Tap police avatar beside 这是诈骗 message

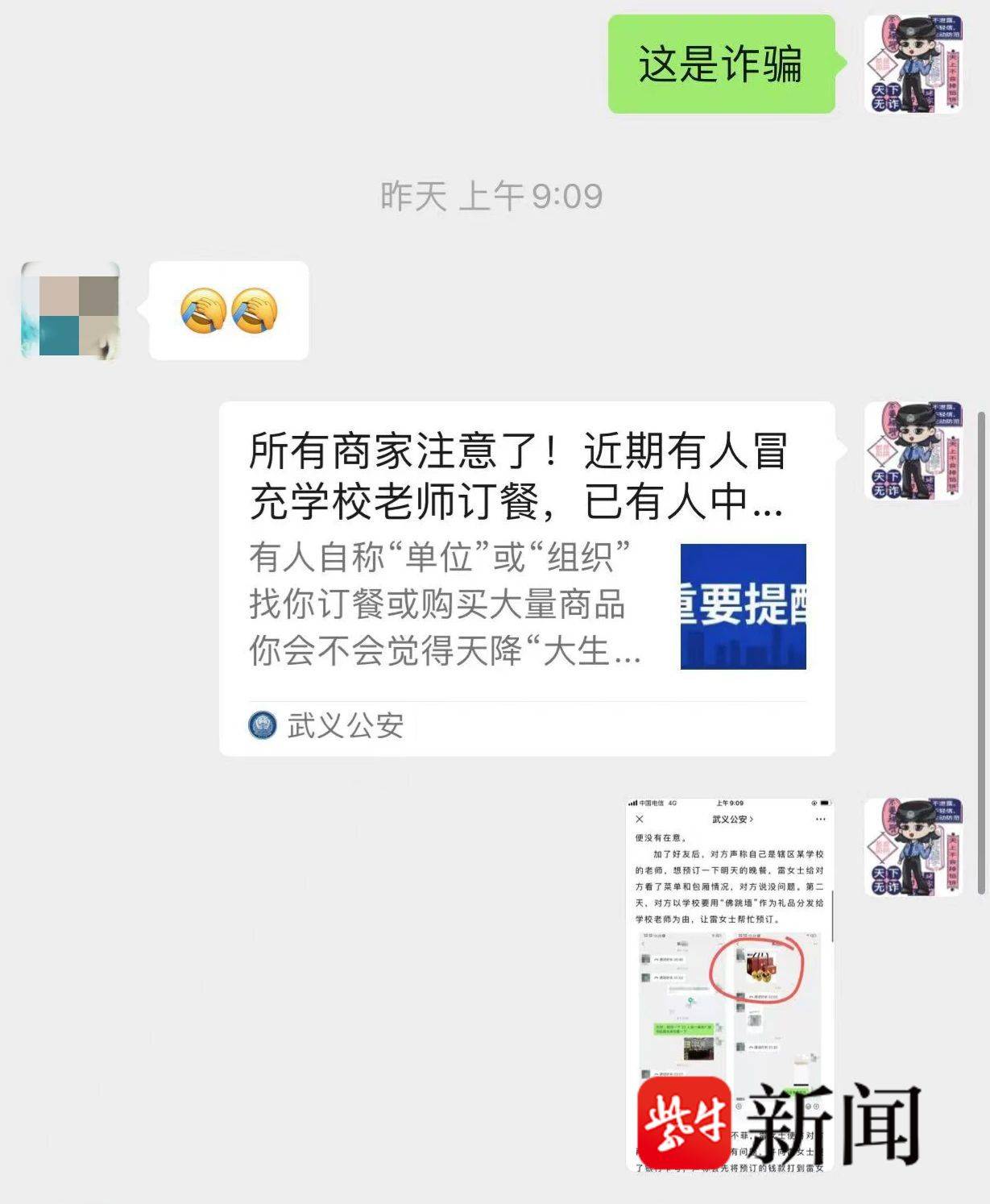[x=913, y=64]
